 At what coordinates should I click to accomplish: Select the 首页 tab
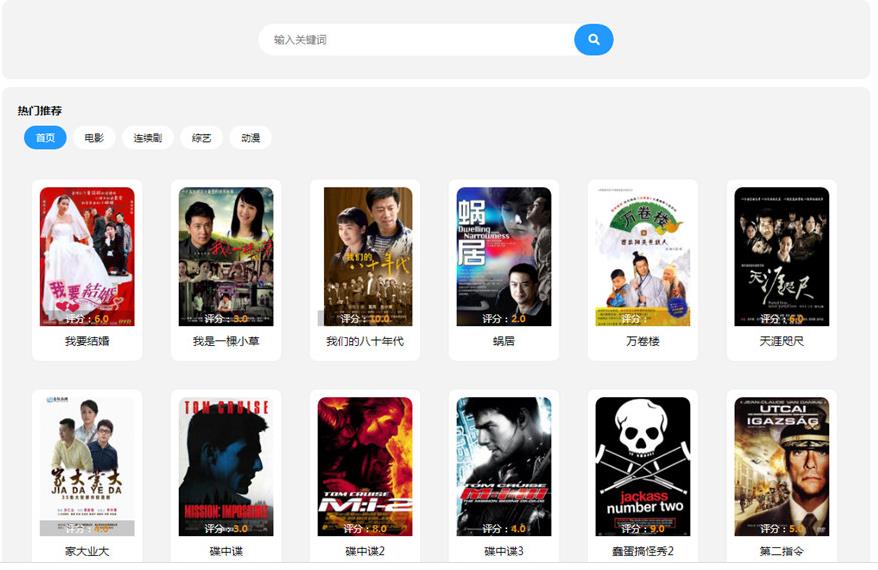click(x=45, y=138)
